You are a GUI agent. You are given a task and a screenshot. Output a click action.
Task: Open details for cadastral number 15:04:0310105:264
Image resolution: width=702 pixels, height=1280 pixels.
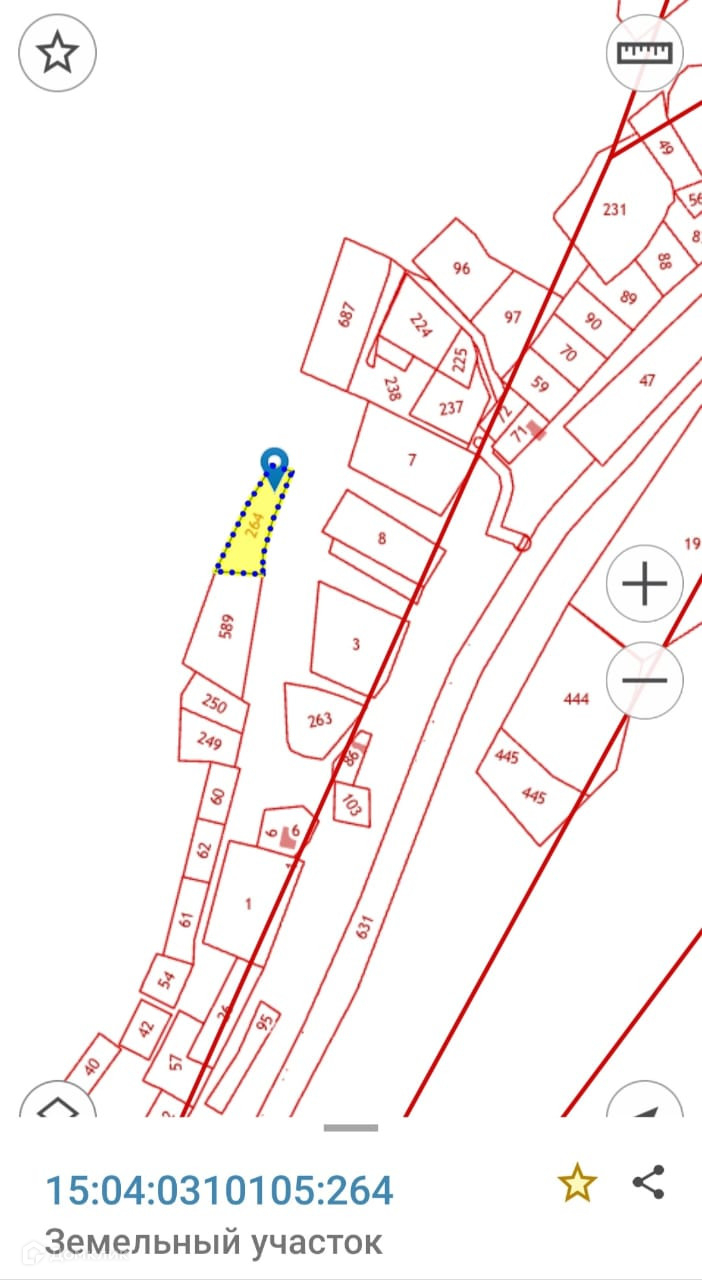(220, 1190)
